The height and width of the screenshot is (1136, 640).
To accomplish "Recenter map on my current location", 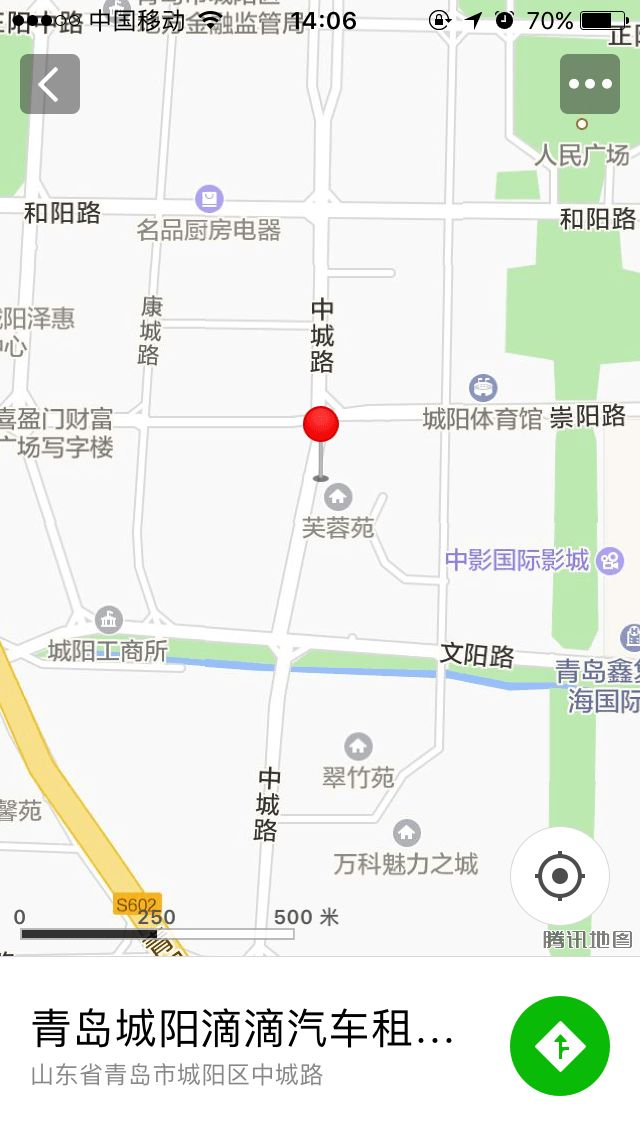I will [x=559, y=877].
